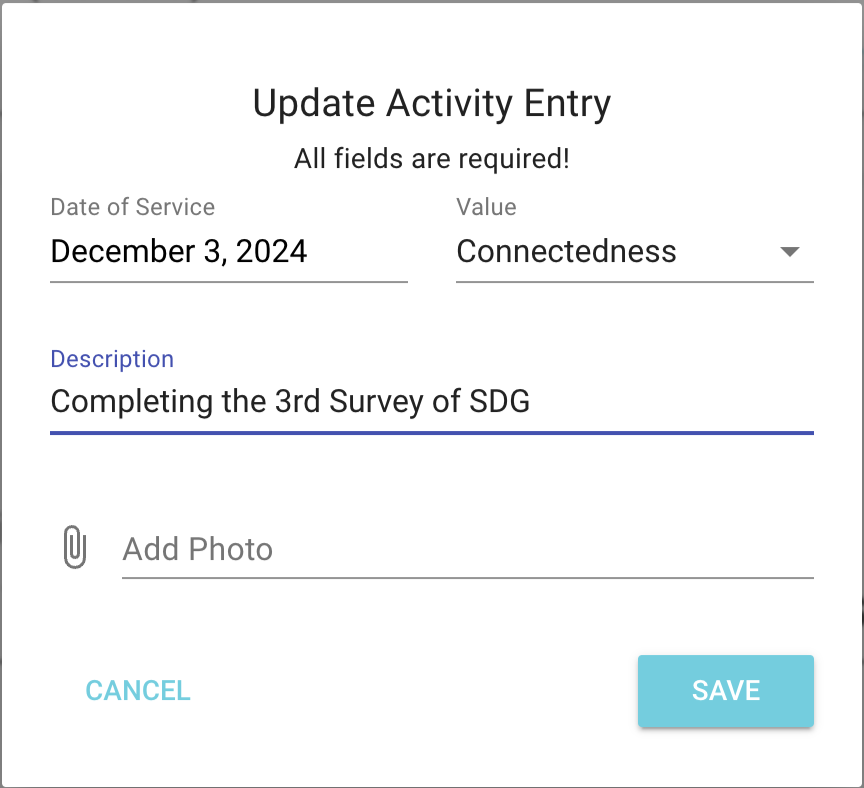The width and height of the screenshot is (864, 788).
Task: Expand the Value dropdown showing Connectedness
Action: tap(634, 252)
